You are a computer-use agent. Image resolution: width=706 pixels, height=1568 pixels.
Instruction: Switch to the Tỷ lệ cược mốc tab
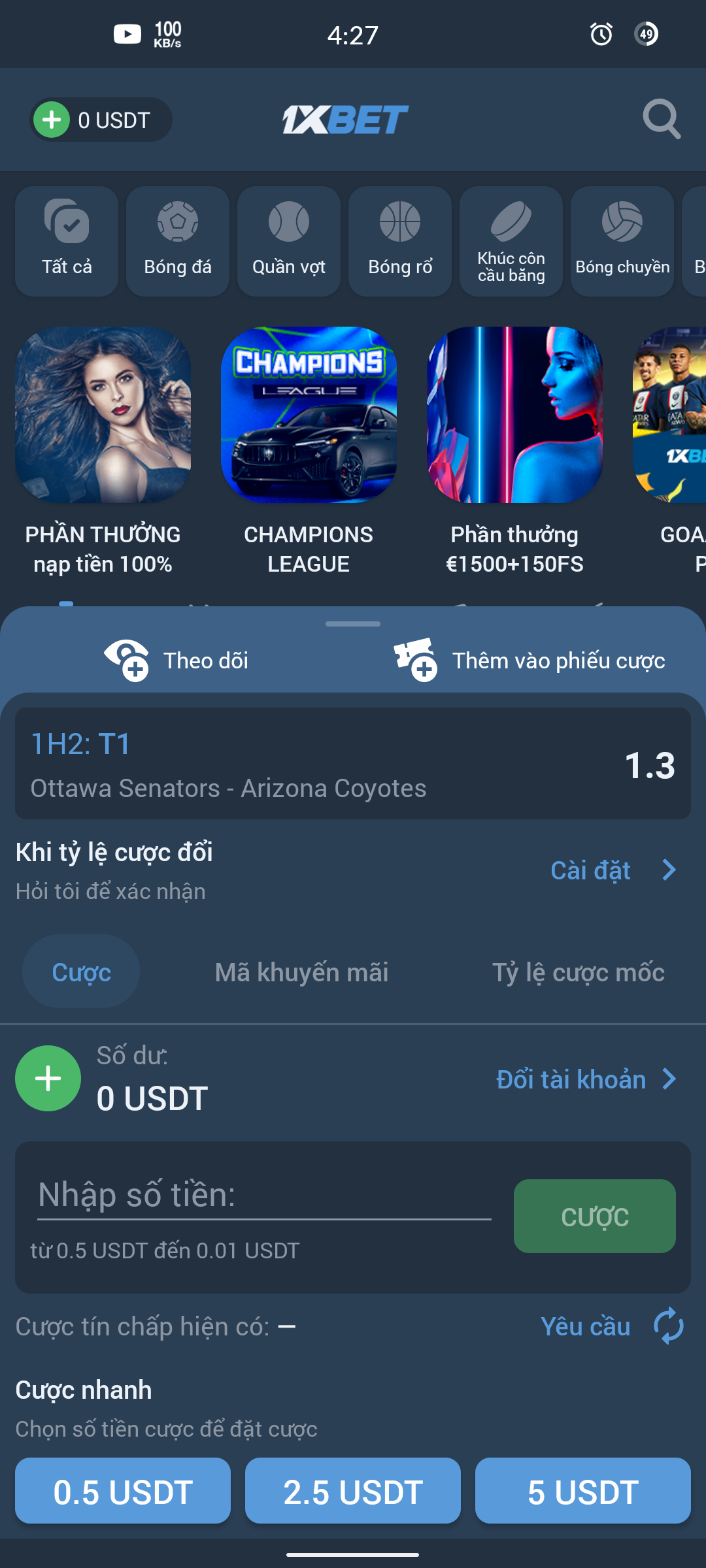578,972
